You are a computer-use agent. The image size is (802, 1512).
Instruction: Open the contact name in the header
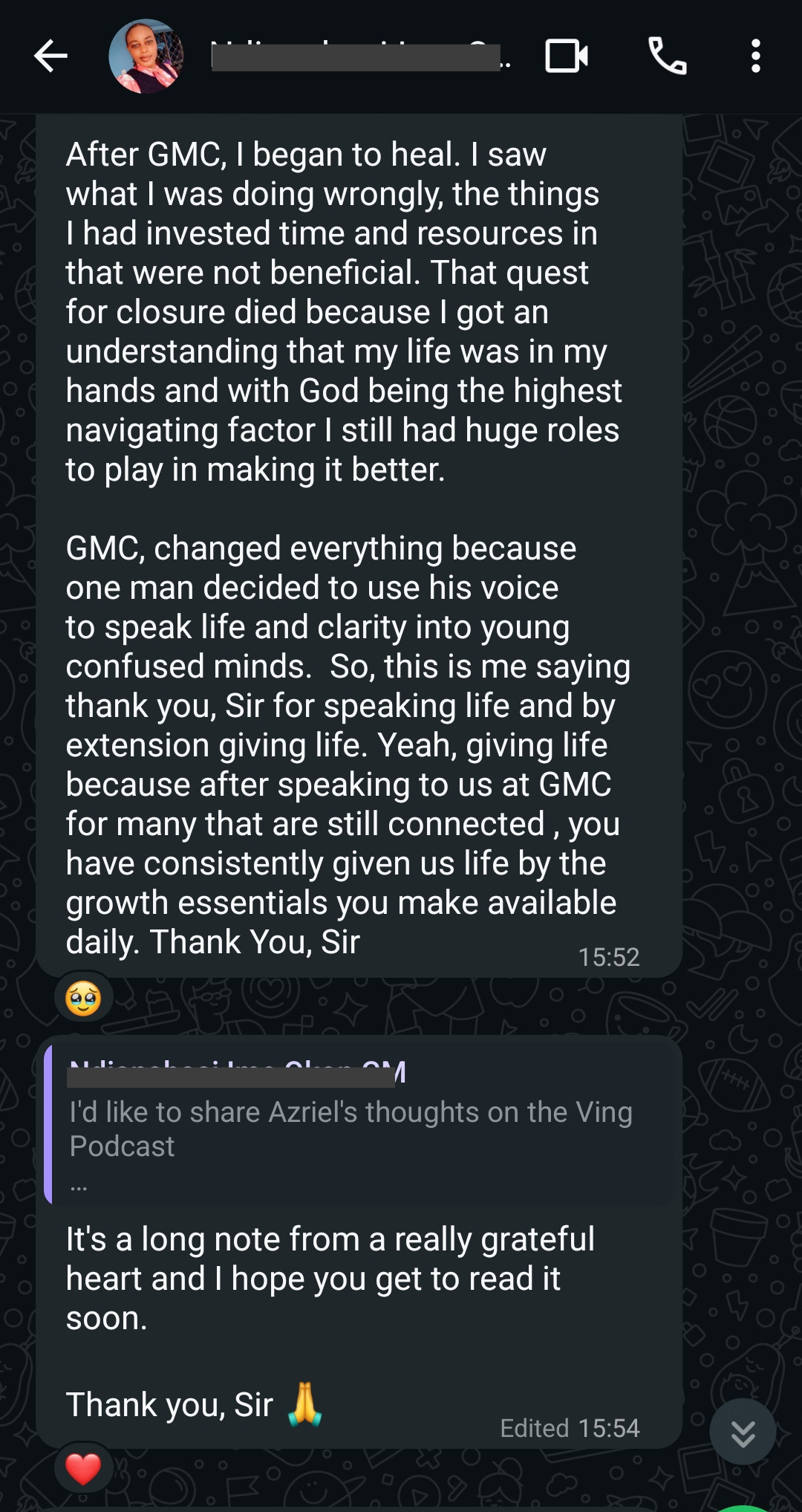356,56
